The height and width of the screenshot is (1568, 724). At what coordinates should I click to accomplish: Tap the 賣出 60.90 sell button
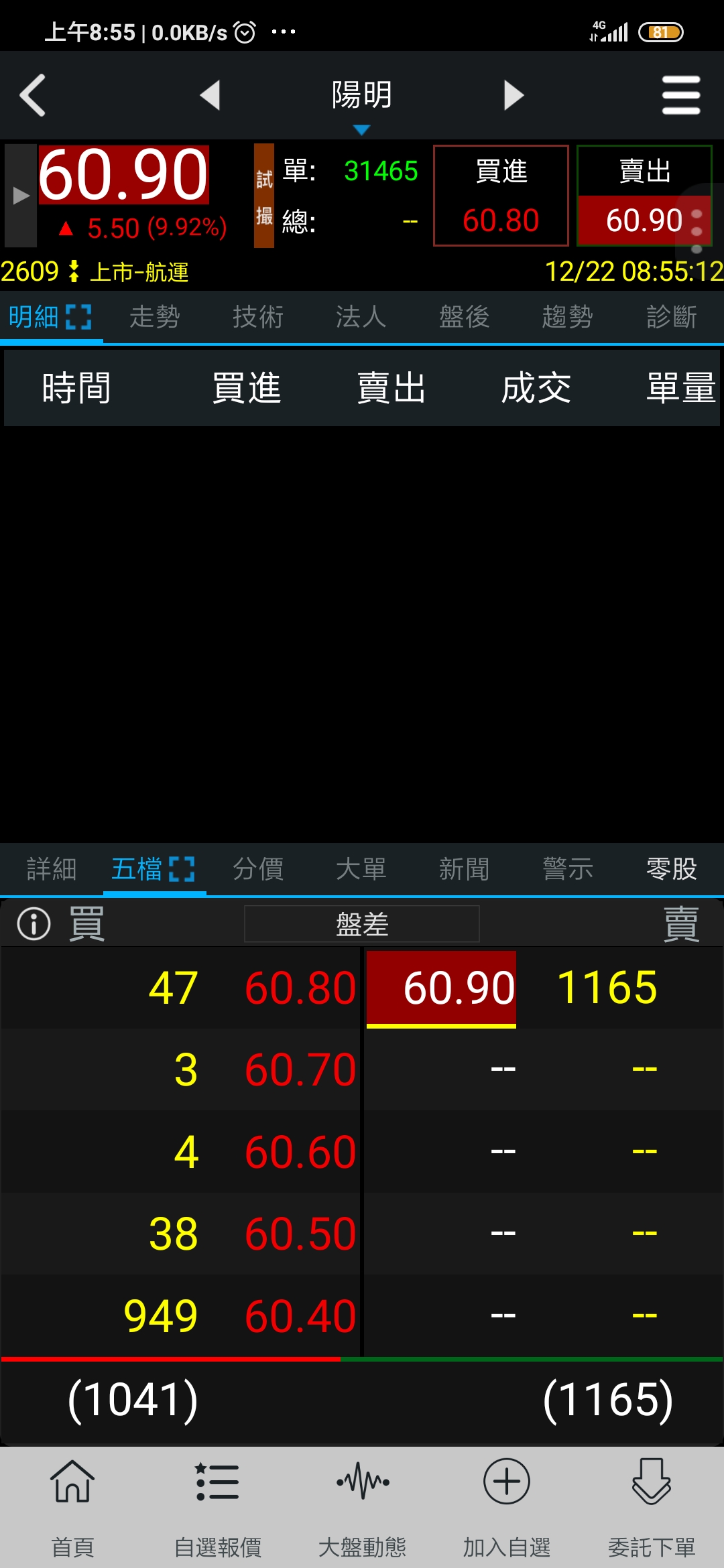pyautogui.click(x=644, y=196)
